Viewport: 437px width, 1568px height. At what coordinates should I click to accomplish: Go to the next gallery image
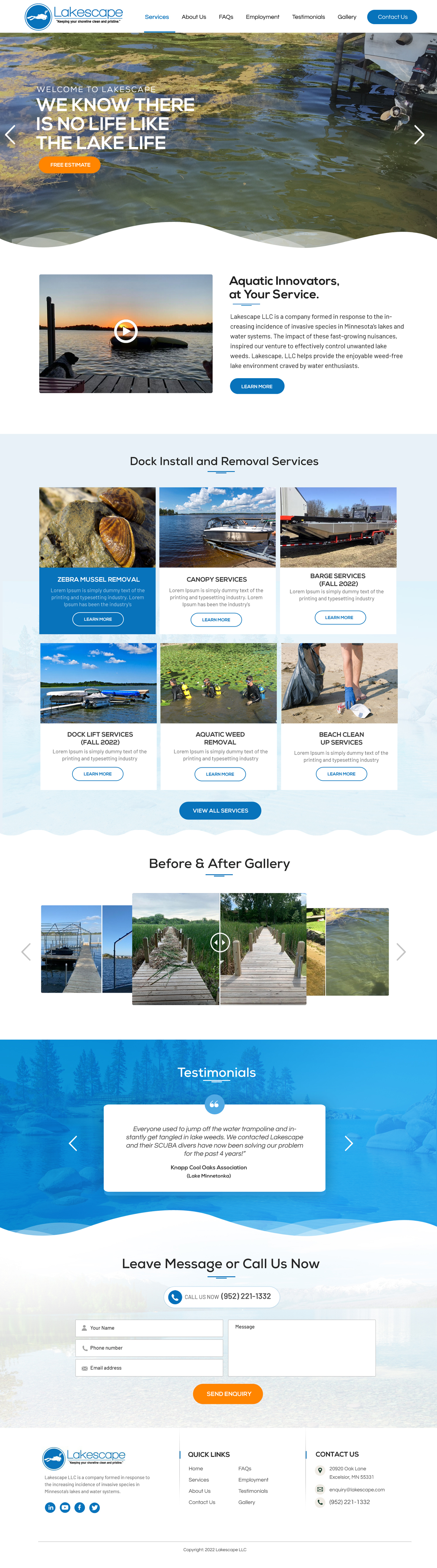[x=401, y=952]
